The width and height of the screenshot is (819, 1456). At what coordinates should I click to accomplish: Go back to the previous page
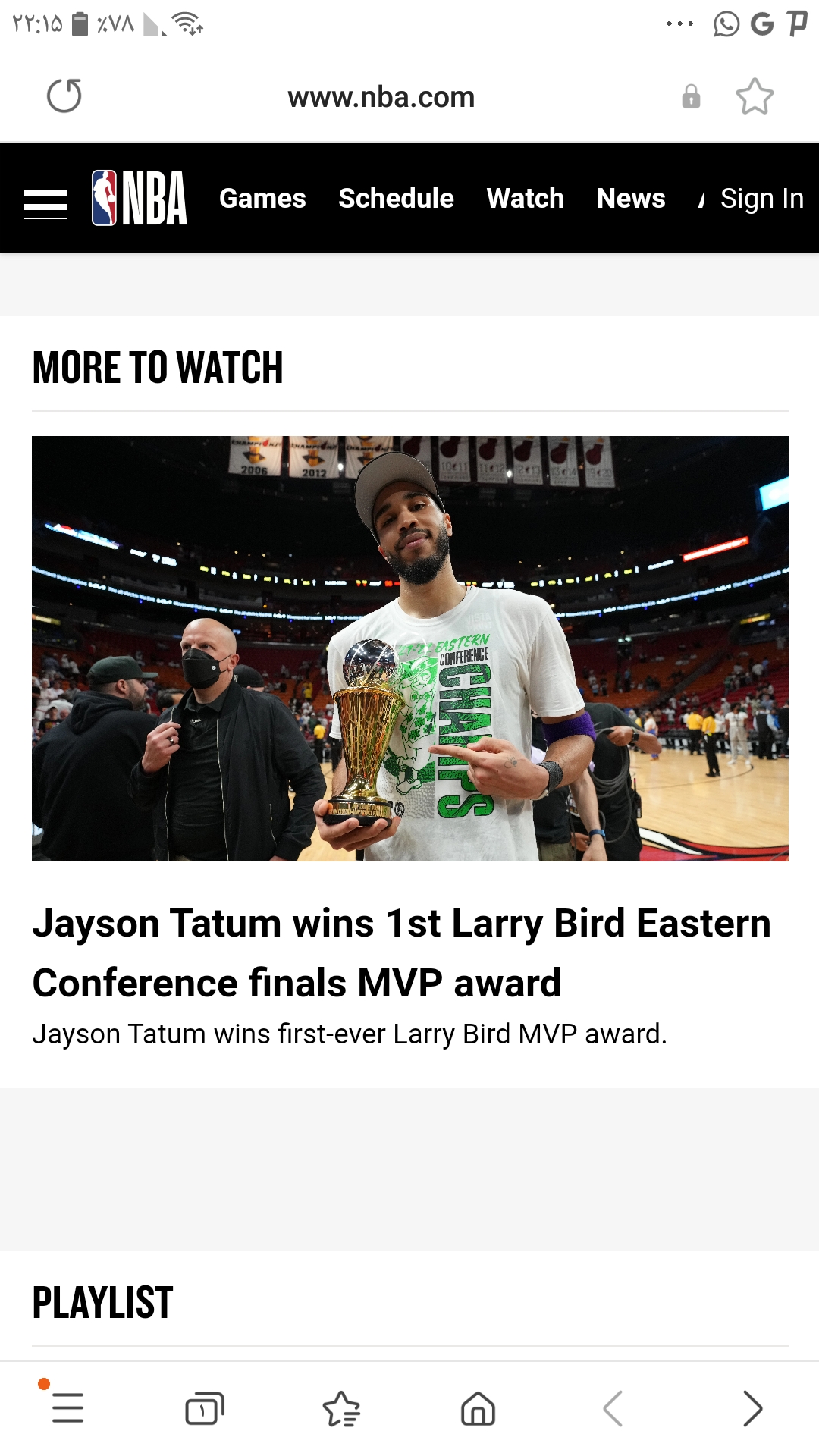(x=613, y=1408)
